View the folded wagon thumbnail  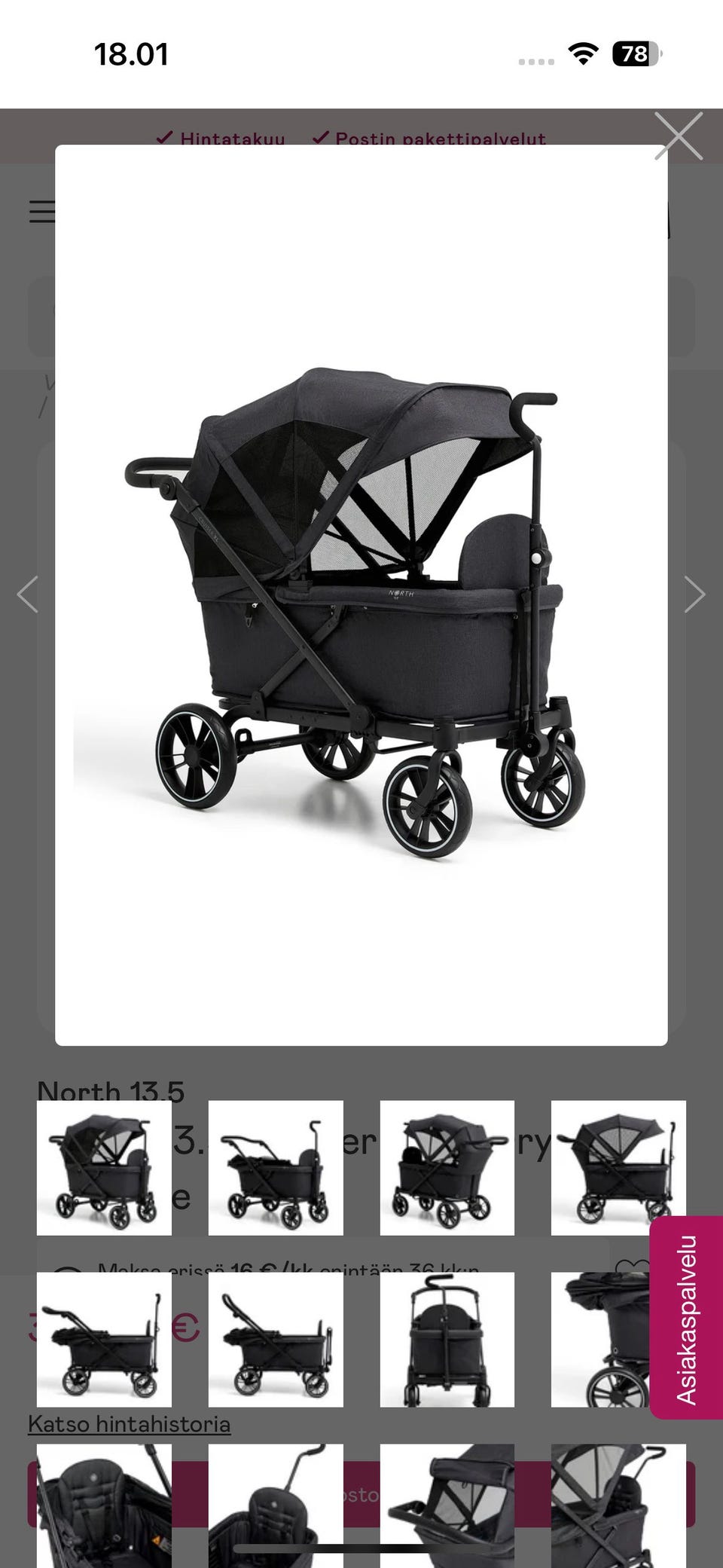pyautogui.click(x=447, y=1340)
